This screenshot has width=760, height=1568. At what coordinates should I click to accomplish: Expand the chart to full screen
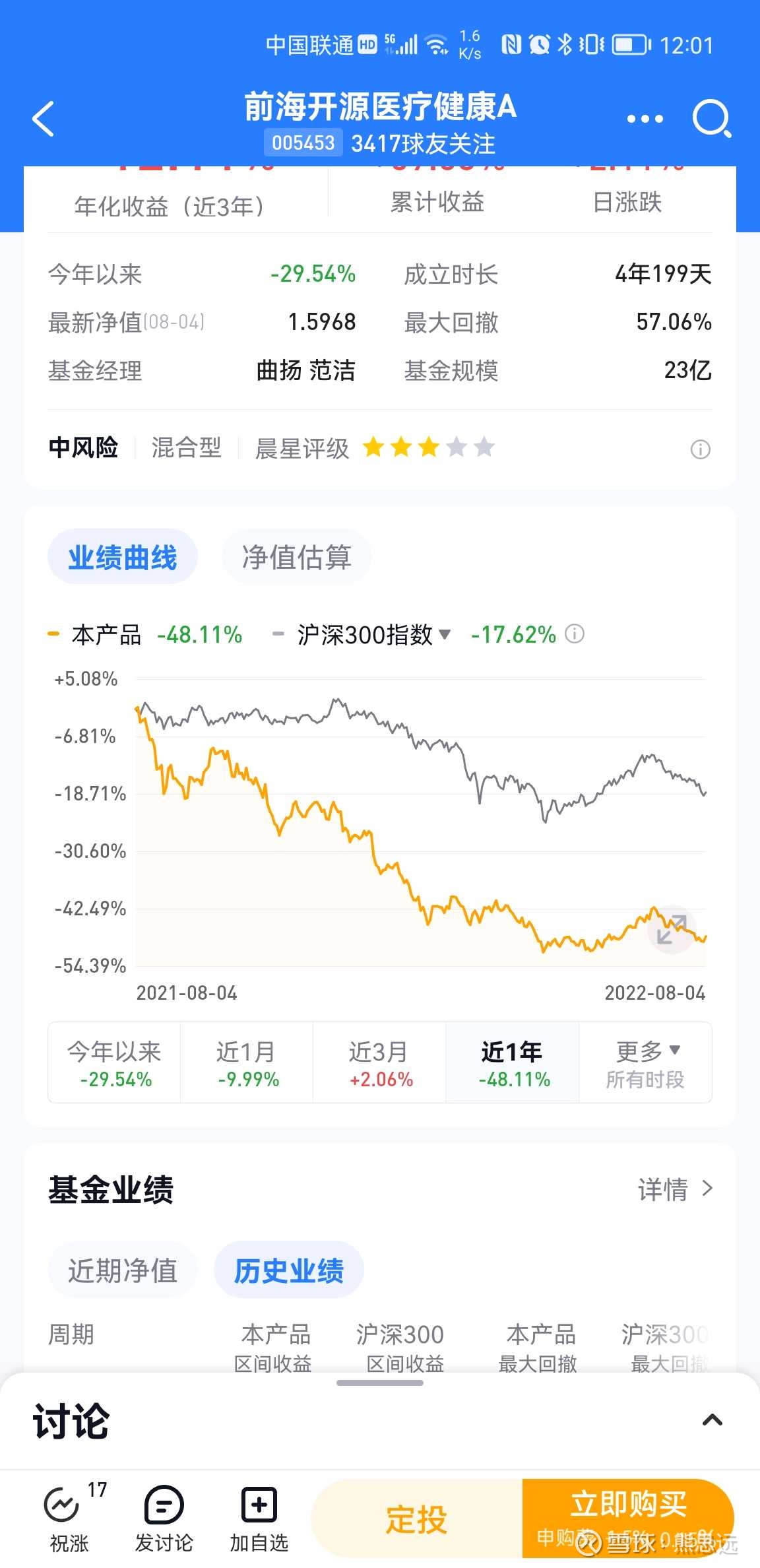click(x=672, y=929)
